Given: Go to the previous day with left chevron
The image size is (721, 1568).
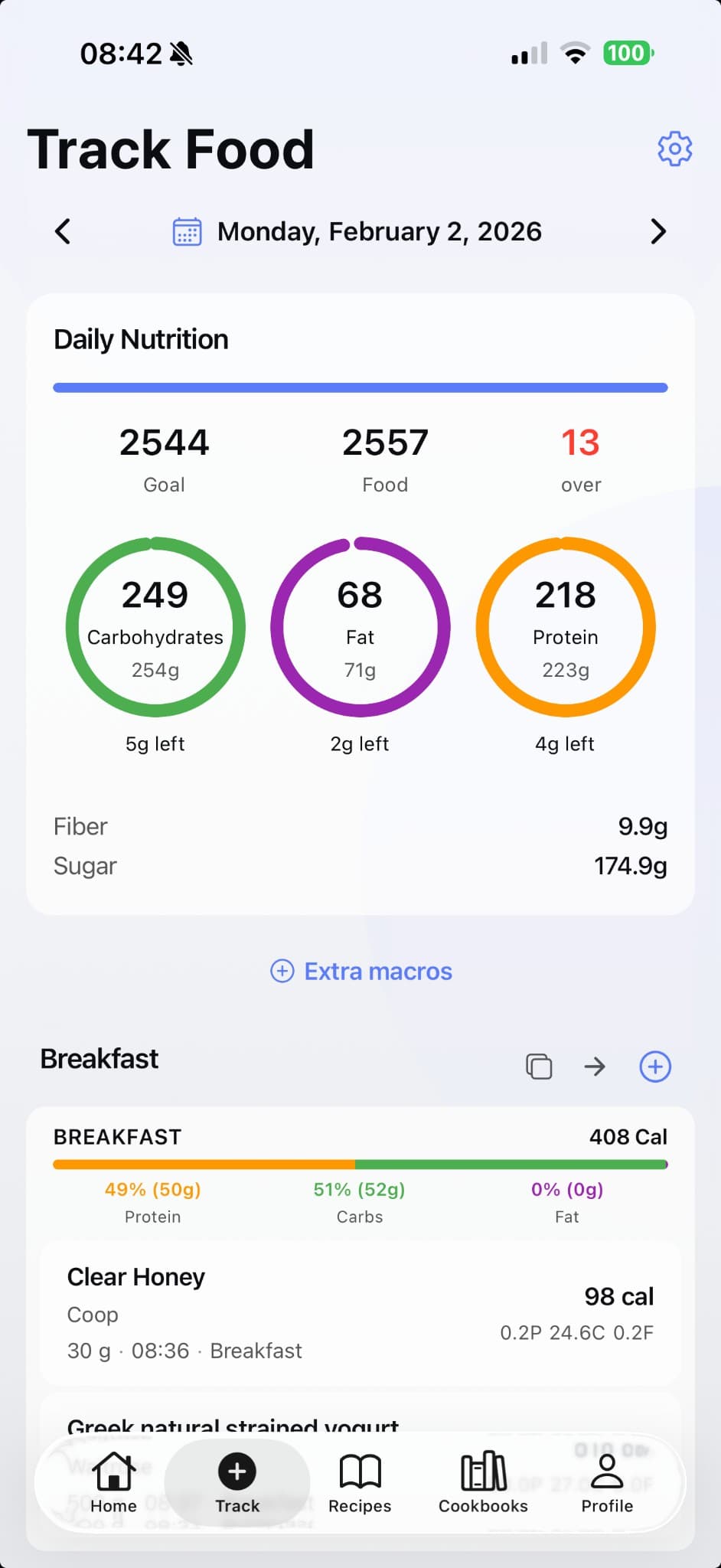Looking at the screenshot, I should click(x=63, y=230).
